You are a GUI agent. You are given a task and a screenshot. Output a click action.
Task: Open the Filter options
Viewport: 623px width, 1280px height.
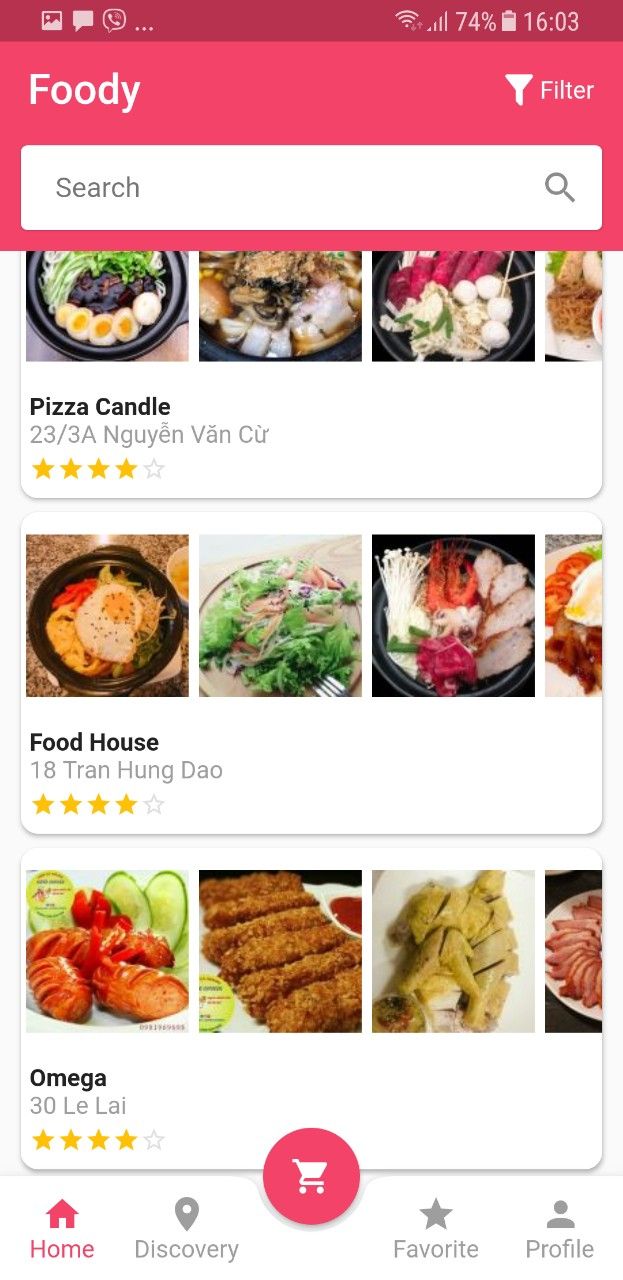point(549,90)
